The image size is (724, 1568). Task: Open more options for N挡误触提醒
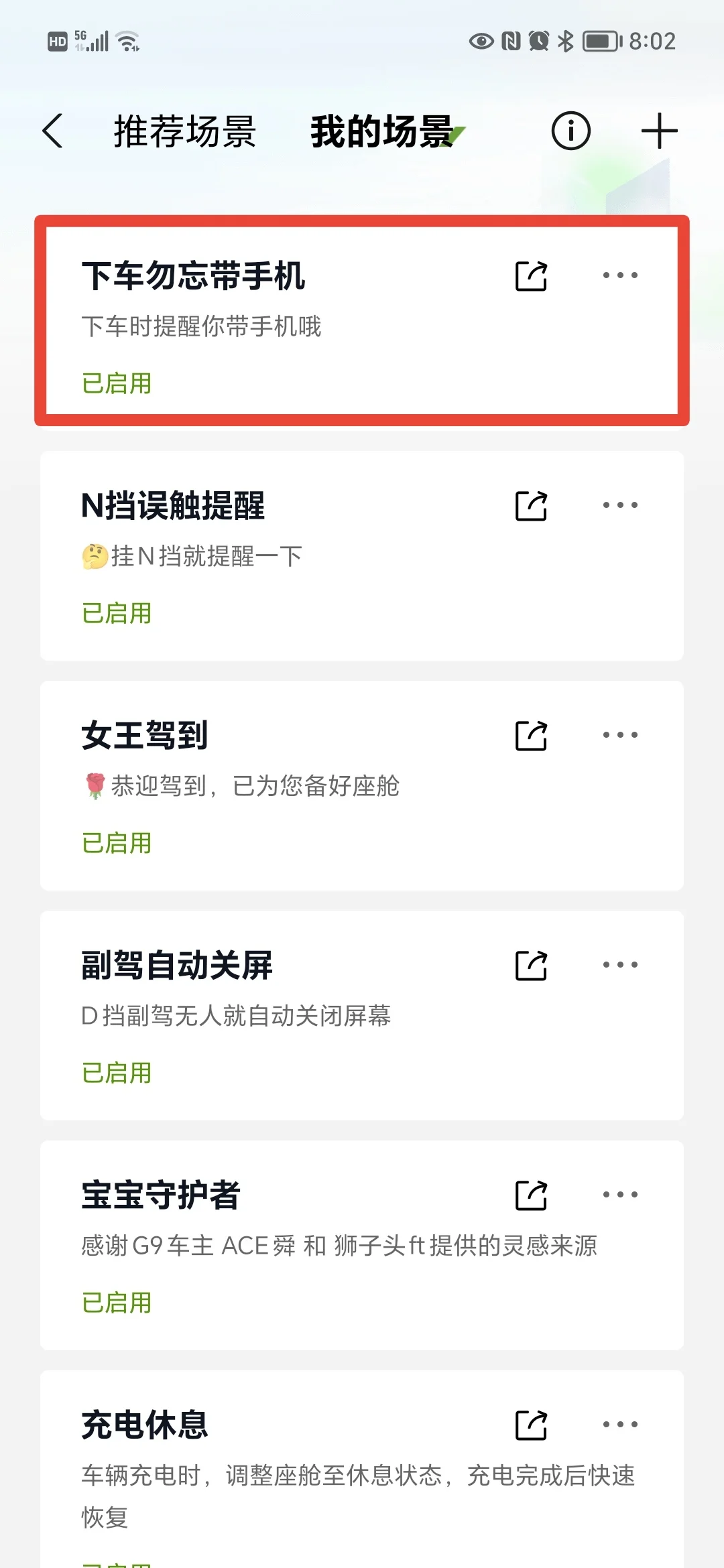[x=620, y=505]
